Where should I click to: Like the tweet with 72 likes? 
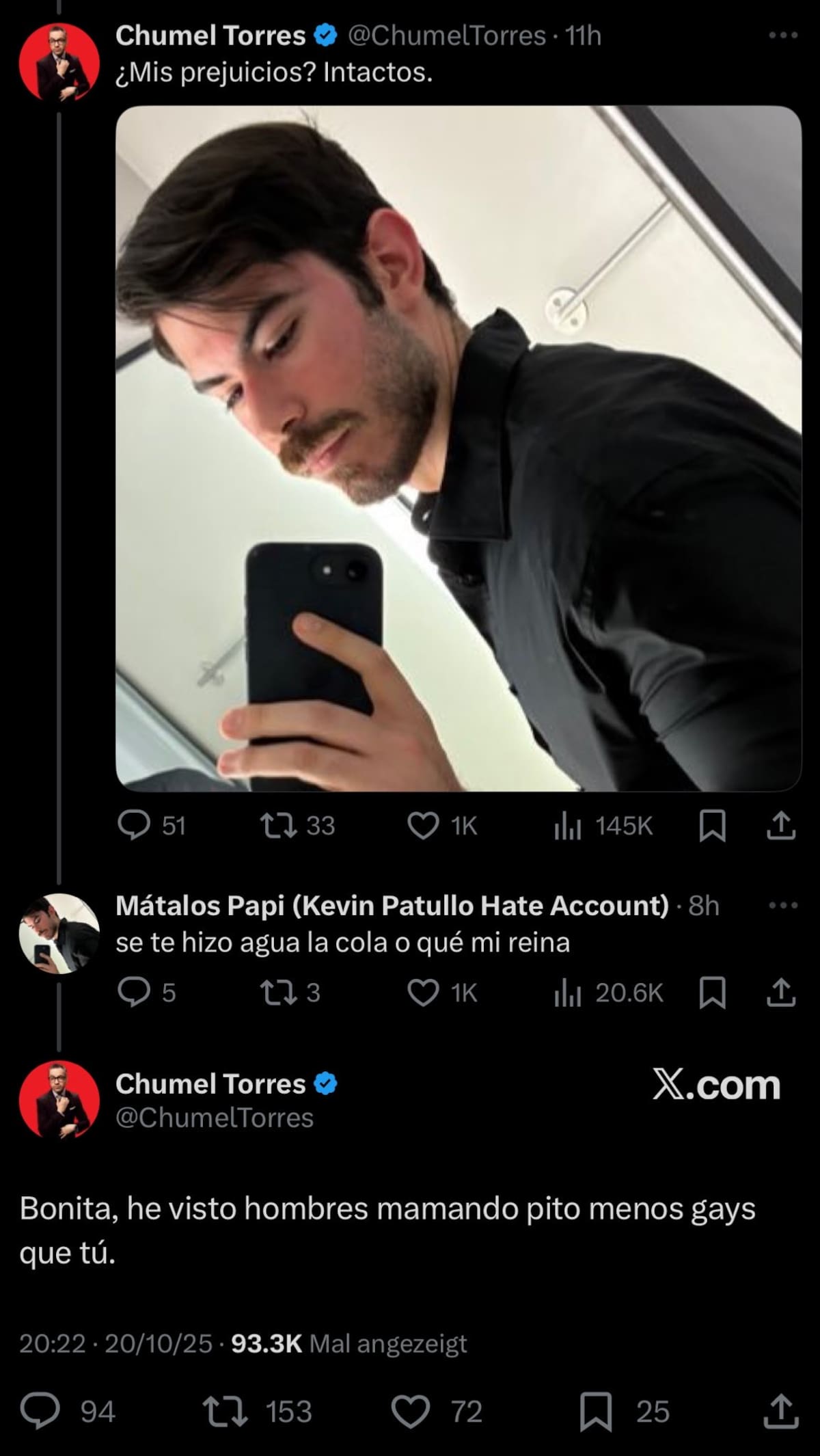click(x=410, y=1411)
